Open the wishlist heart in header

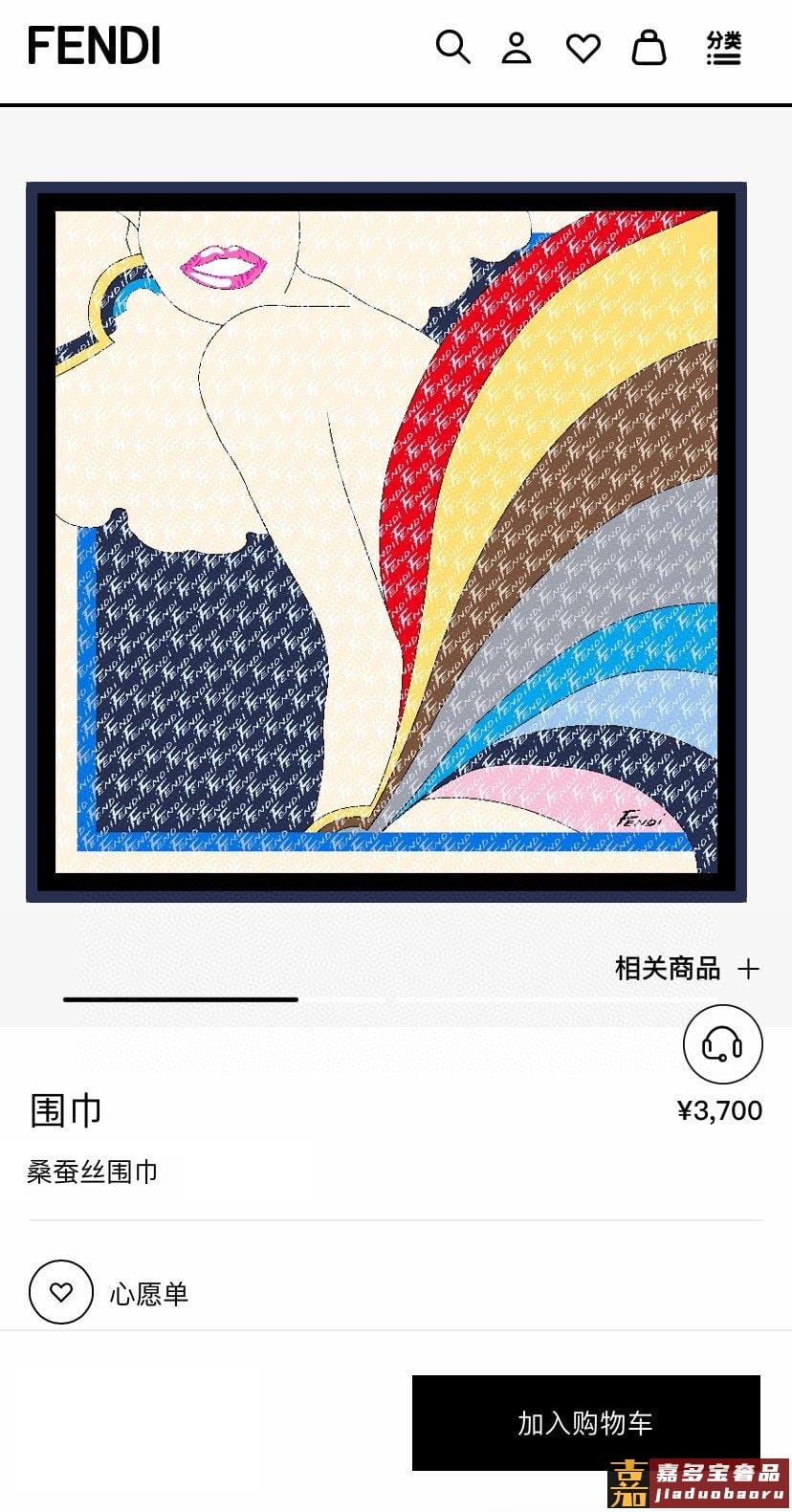click(x=583, y=47)
